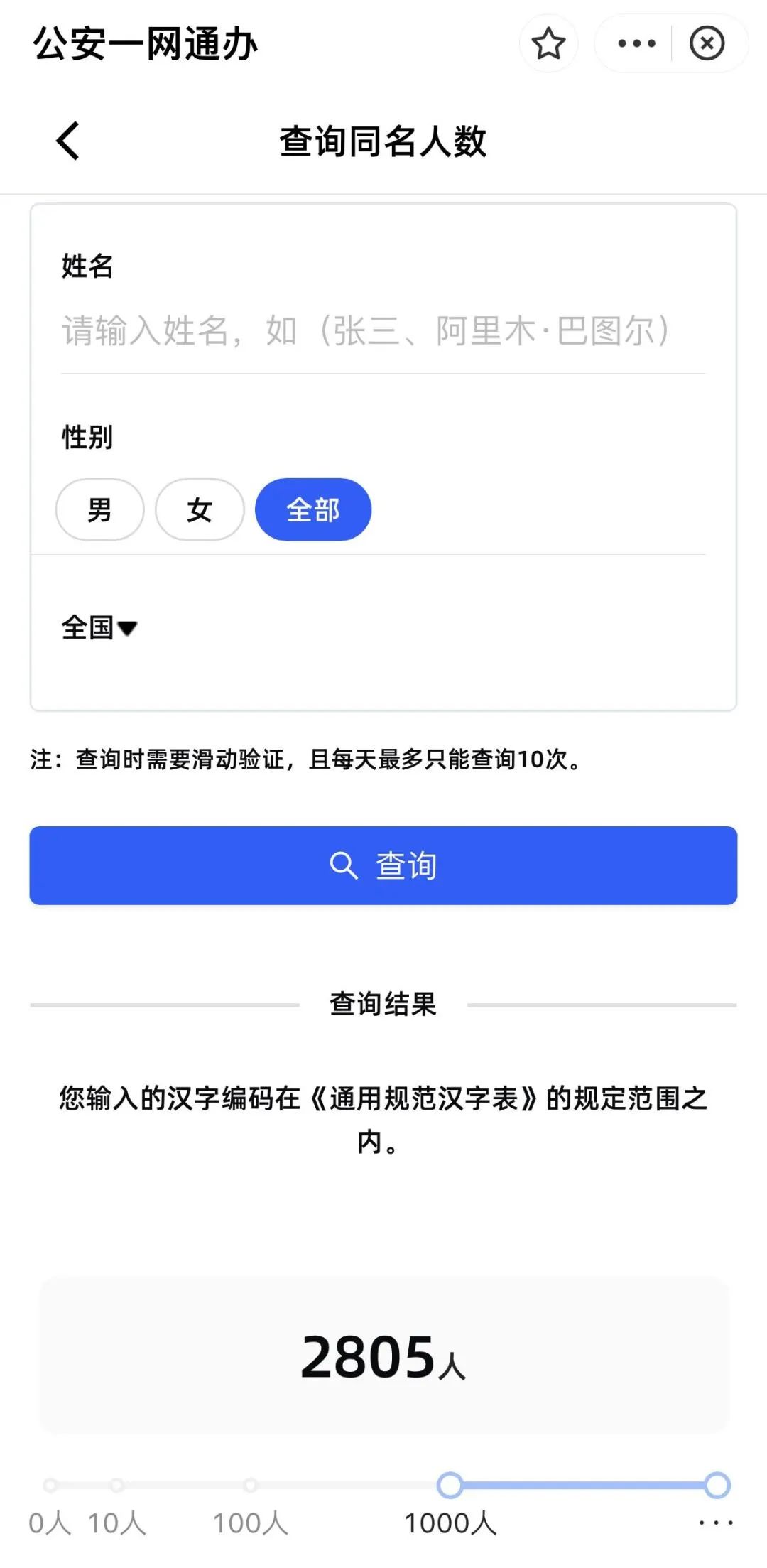Tap the highlighted 全部 gender option

(x=312, y=509)
